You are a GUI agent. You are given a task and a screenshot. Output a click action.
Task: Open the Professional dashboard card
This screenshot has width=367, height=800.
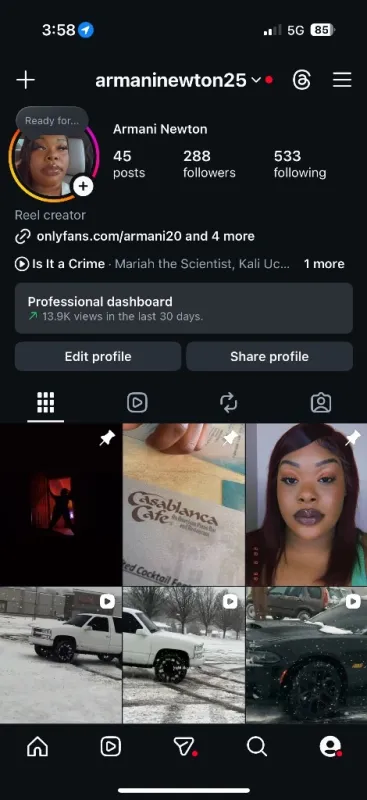click(183, 308)
